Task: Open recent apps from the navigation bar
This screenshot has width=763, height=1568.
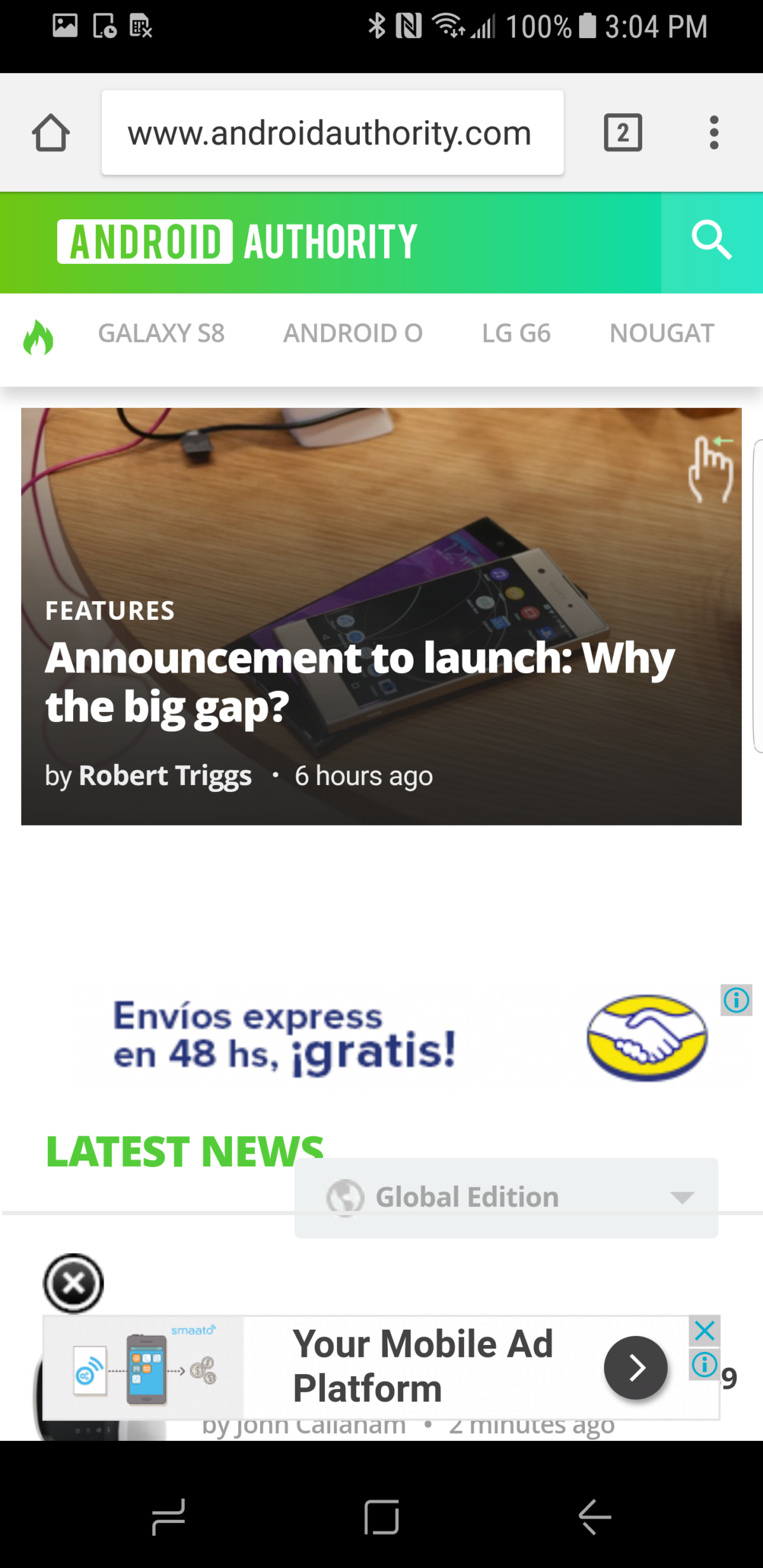Action: [168, 1517]
